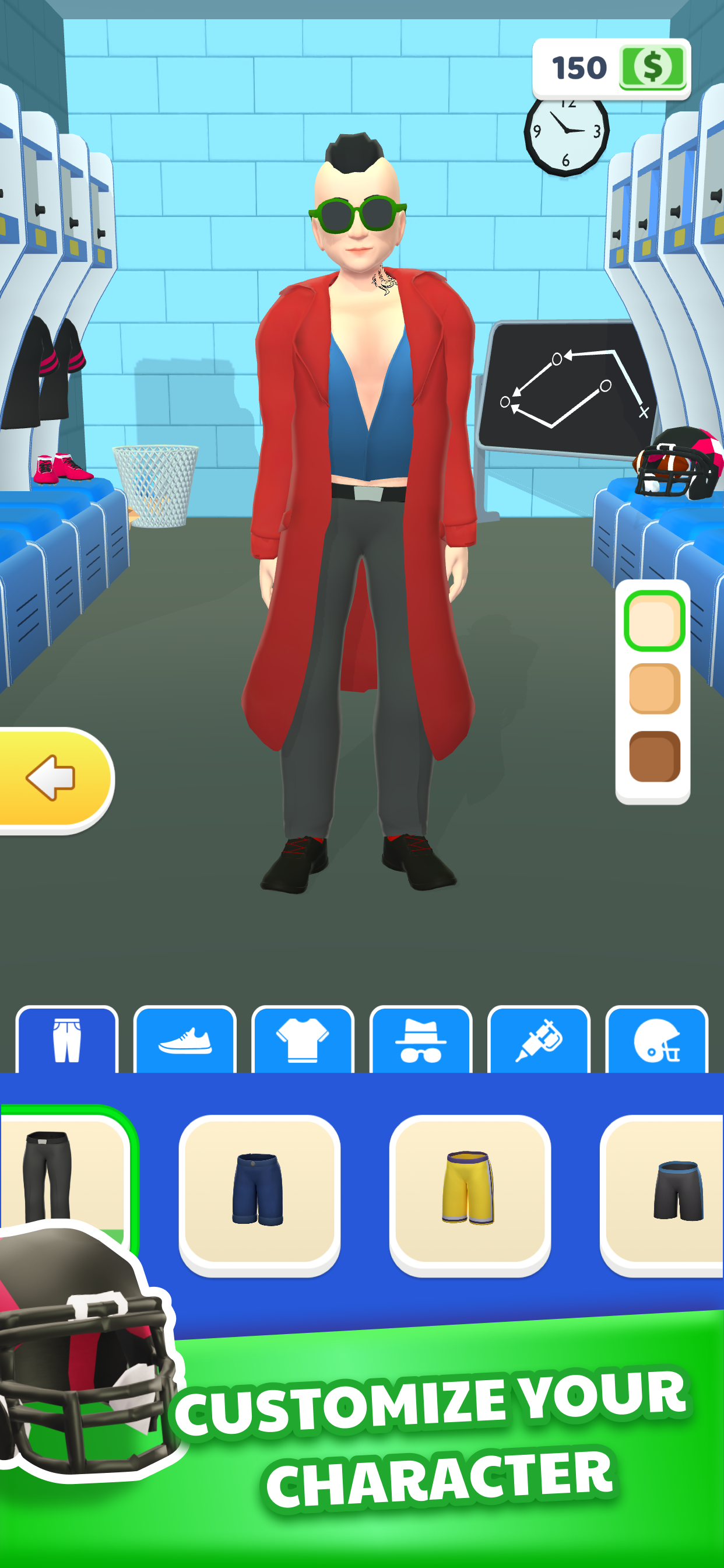
Task: Select the yellow basketball shorts
Action: click(470, 1190)
